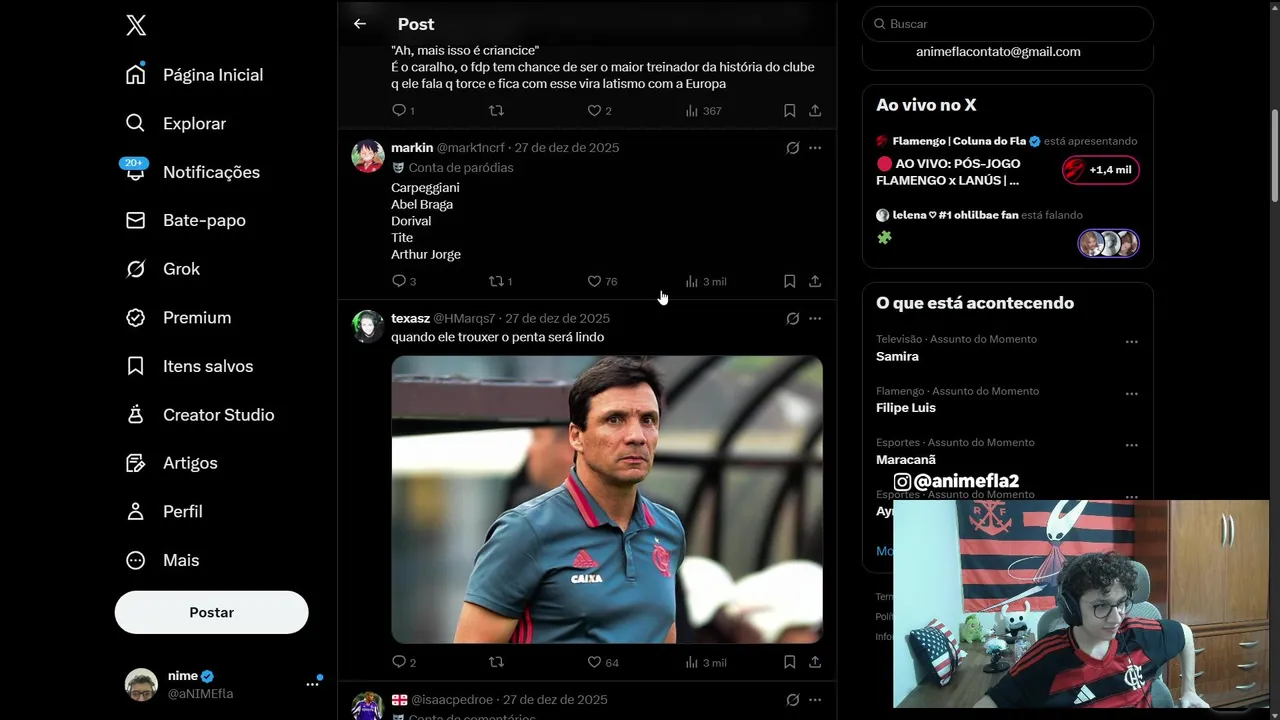Go back using the Post arrow
1280x720 pixels.
pos(360,24)
